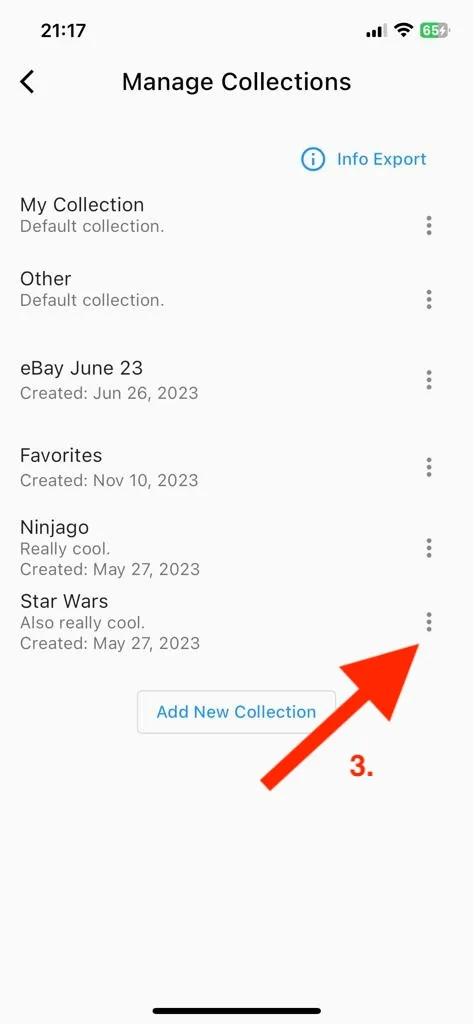Open the Star Wars collection

click(216, 622)
